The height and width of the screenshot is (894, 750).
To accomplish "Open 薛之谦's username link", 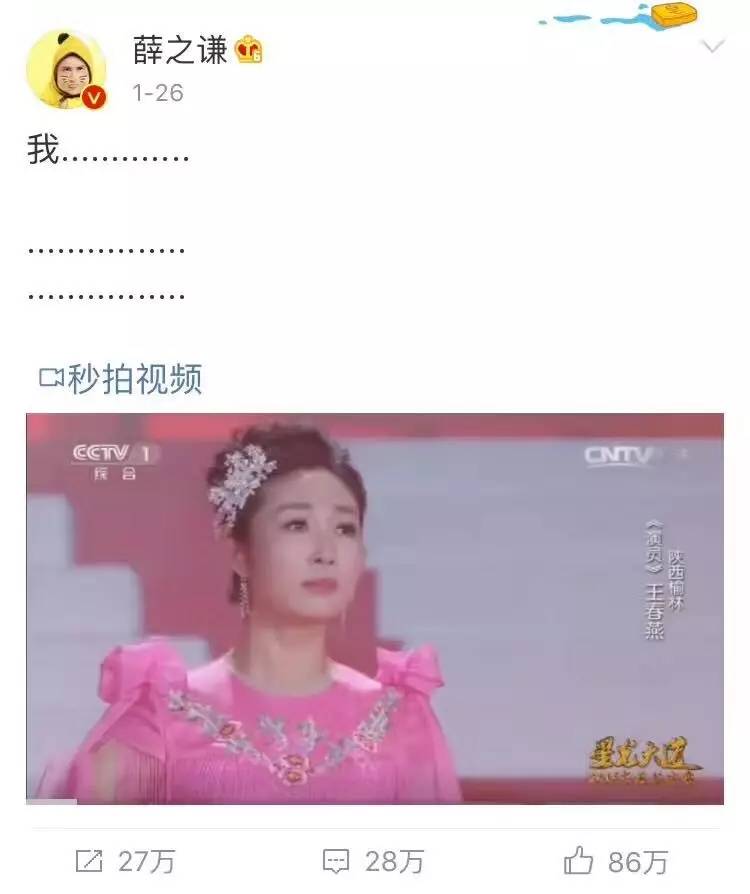I will (181, 49).
